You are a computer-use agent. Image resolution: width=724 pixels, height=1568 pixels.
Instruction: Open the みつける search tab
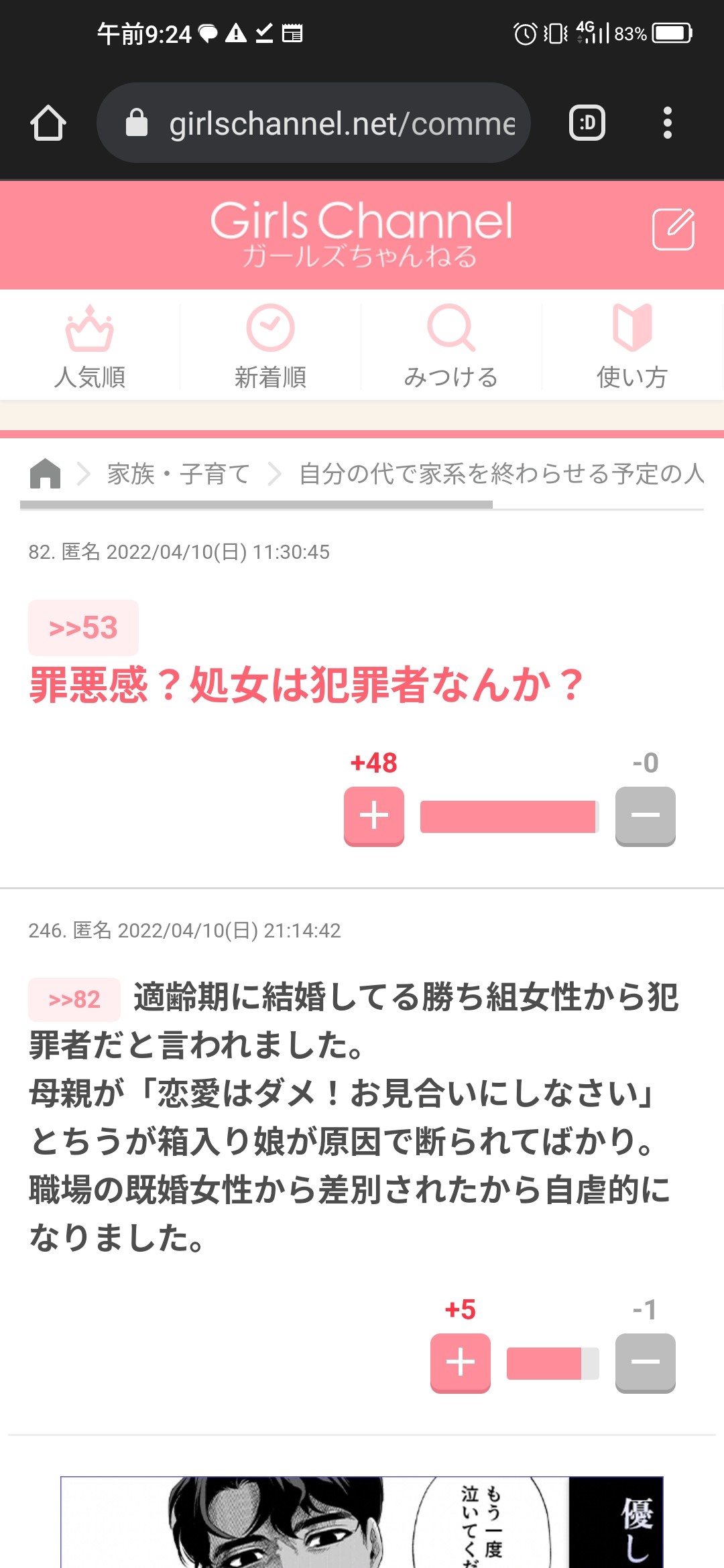tap(451, 347)
